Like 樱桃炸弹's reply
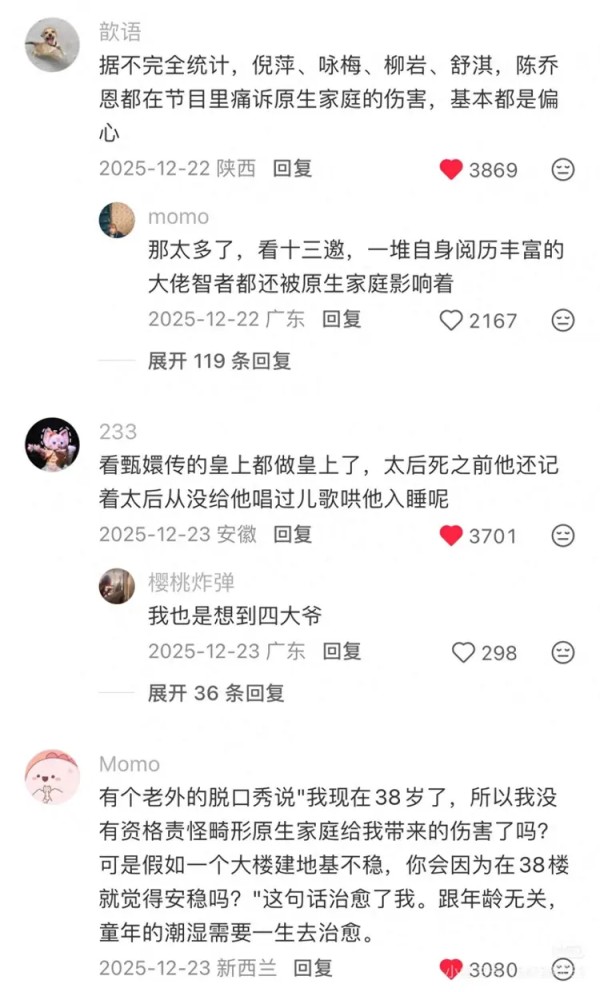The height and width of the screenshot is (992, 600). [x=462, y=653]
